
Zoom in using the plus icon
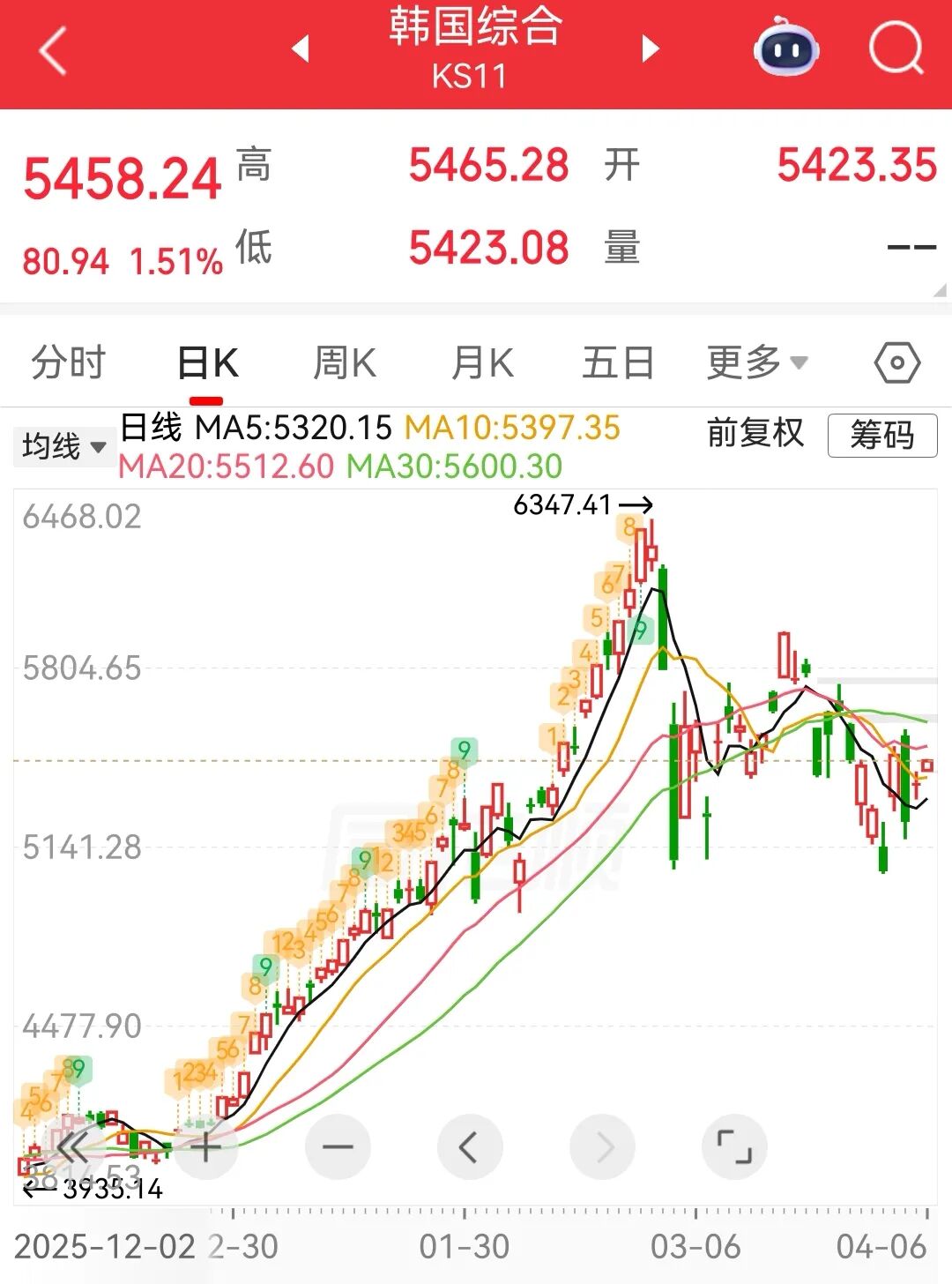pos(205,1145)
